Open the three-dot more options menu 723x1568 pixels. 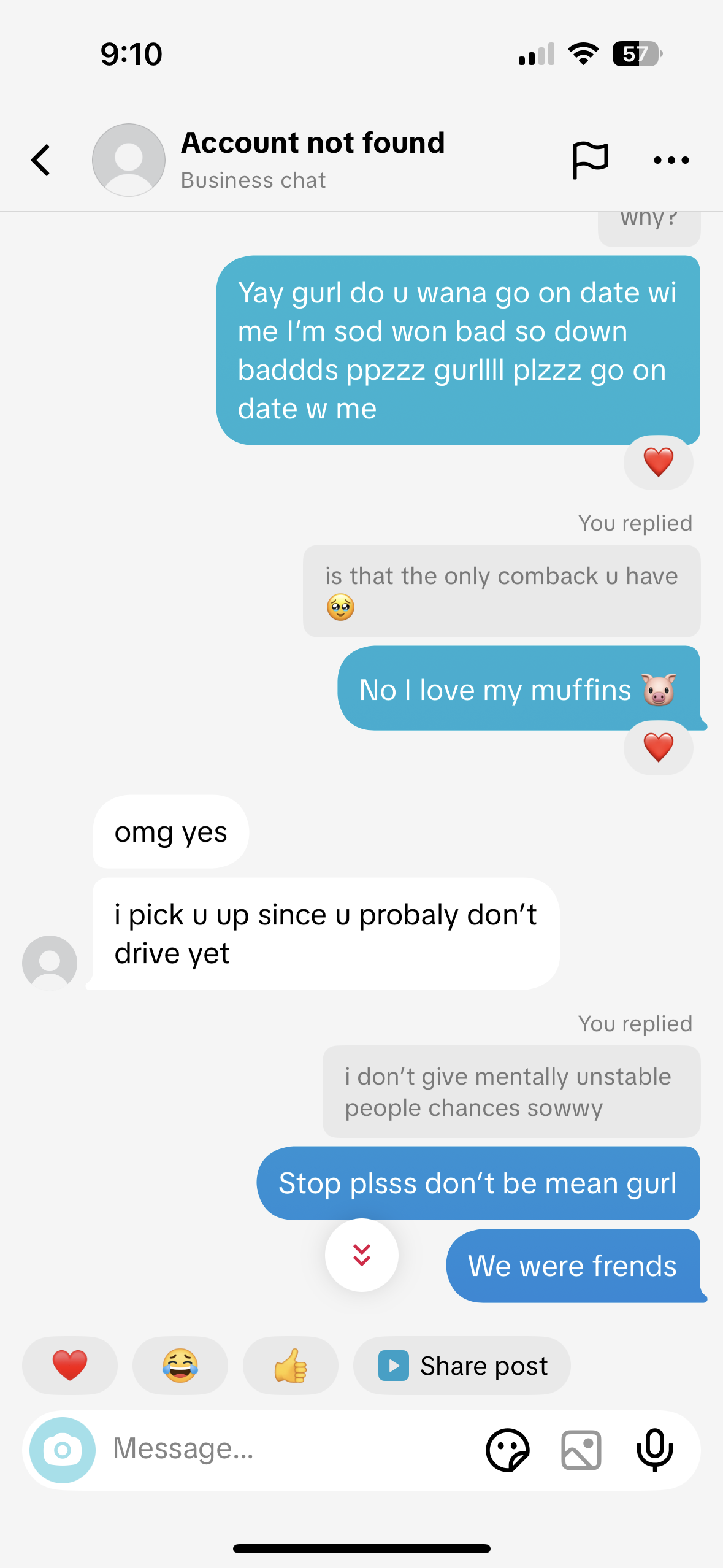[x=671, y=160]
